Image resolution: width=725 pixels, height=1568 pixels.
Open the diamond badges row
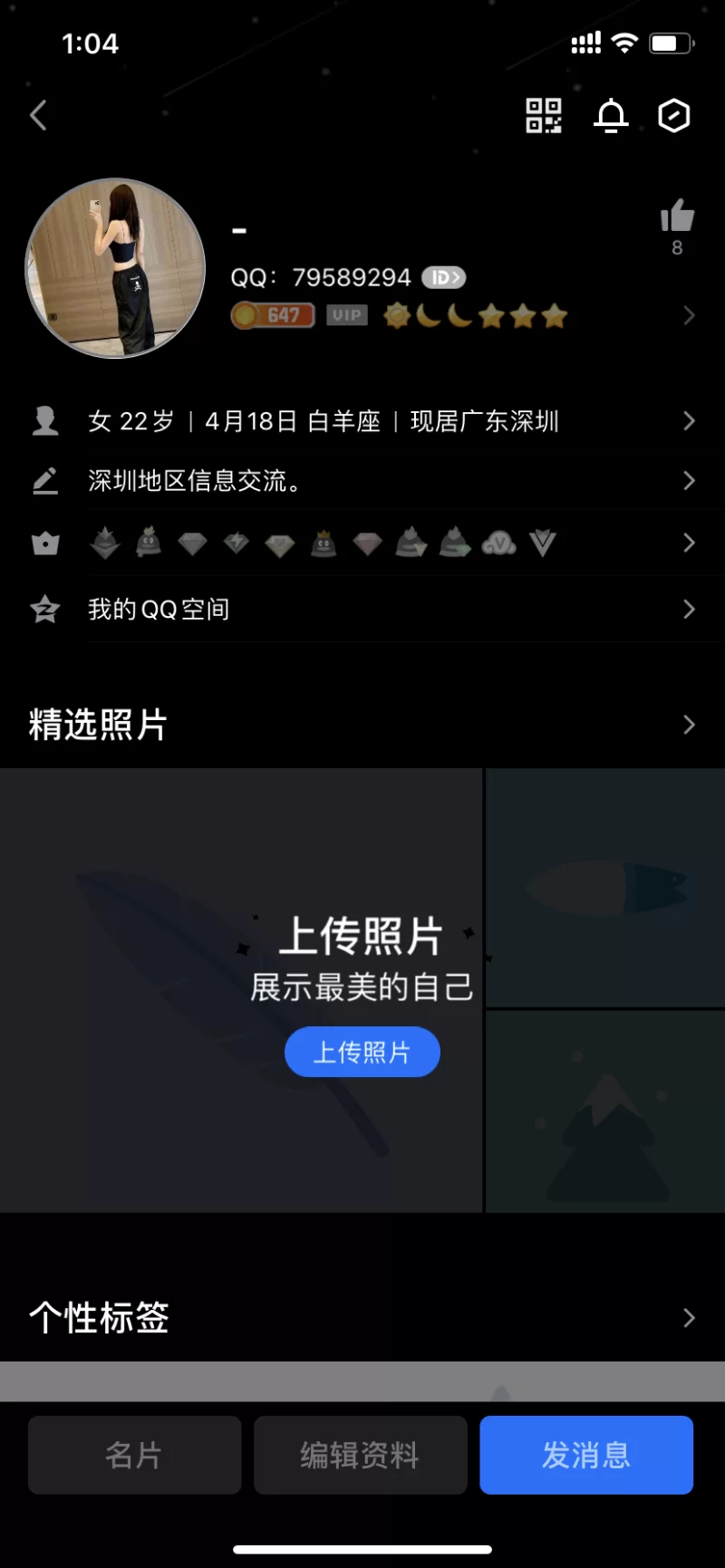pos(362,544)
